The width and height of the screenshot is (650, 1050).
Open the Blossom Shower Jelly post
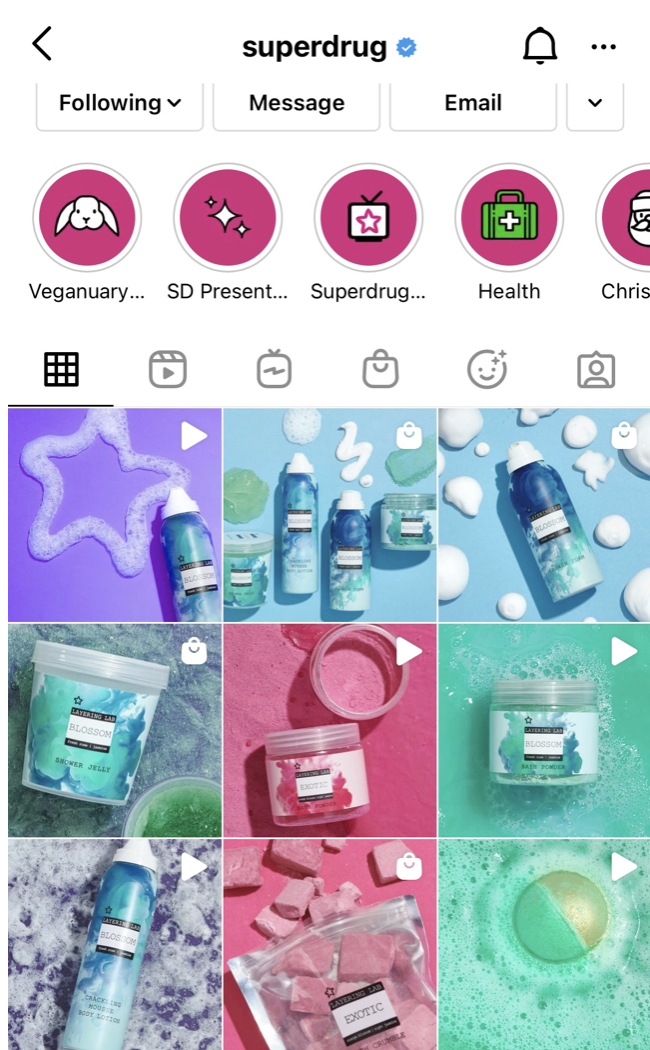coord(114,730)
